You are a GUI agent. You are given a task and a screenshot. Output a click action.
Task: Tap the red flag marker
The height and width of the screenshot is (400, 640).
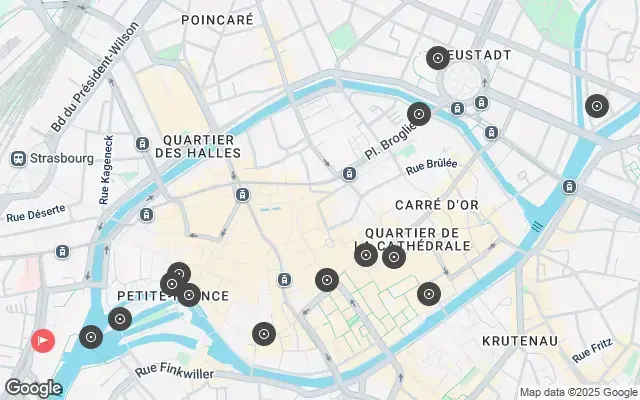(43, 340)
